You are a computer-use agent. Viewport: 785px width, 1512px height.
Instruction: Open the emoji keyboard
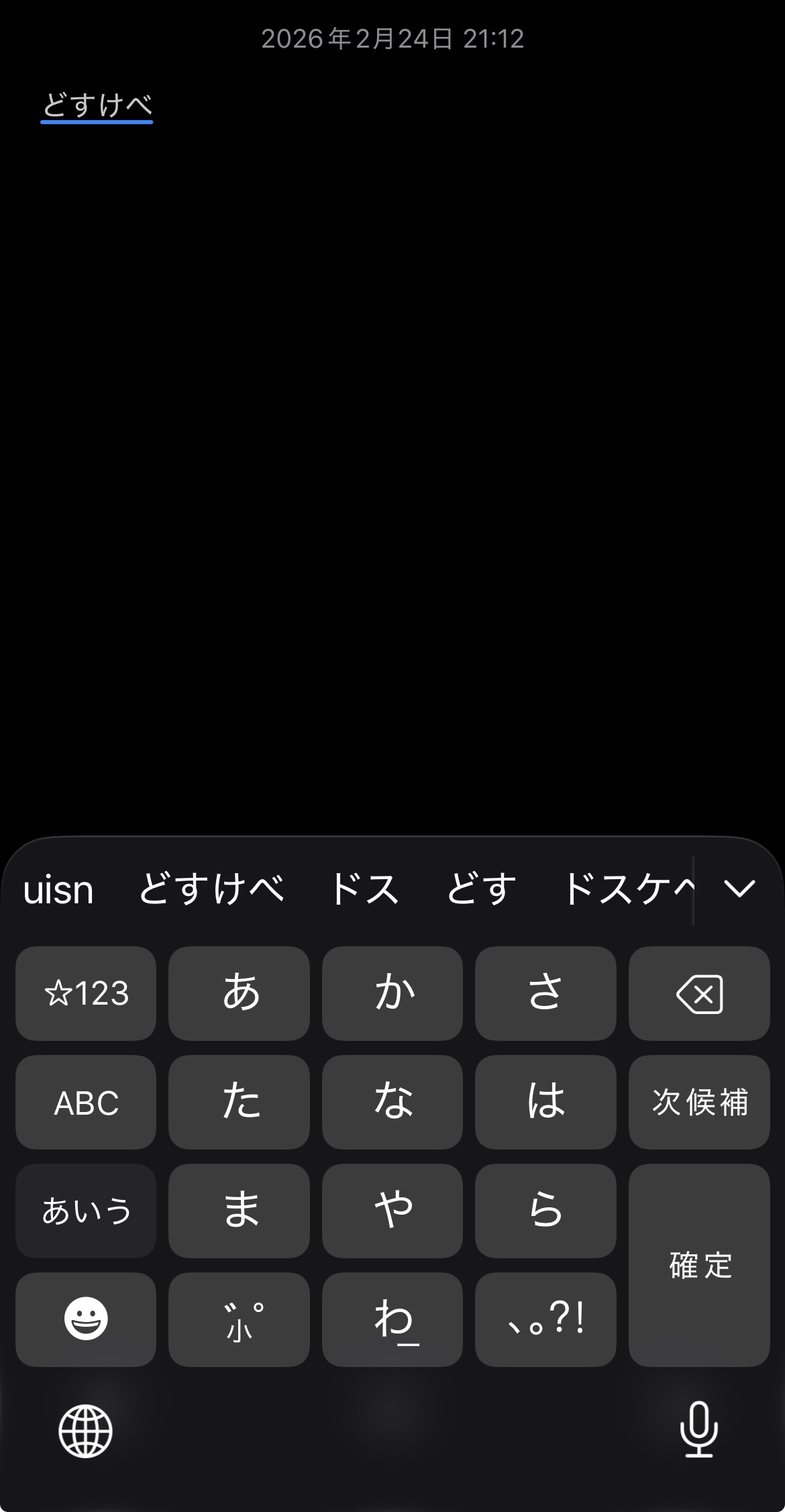pos(86,1319)
